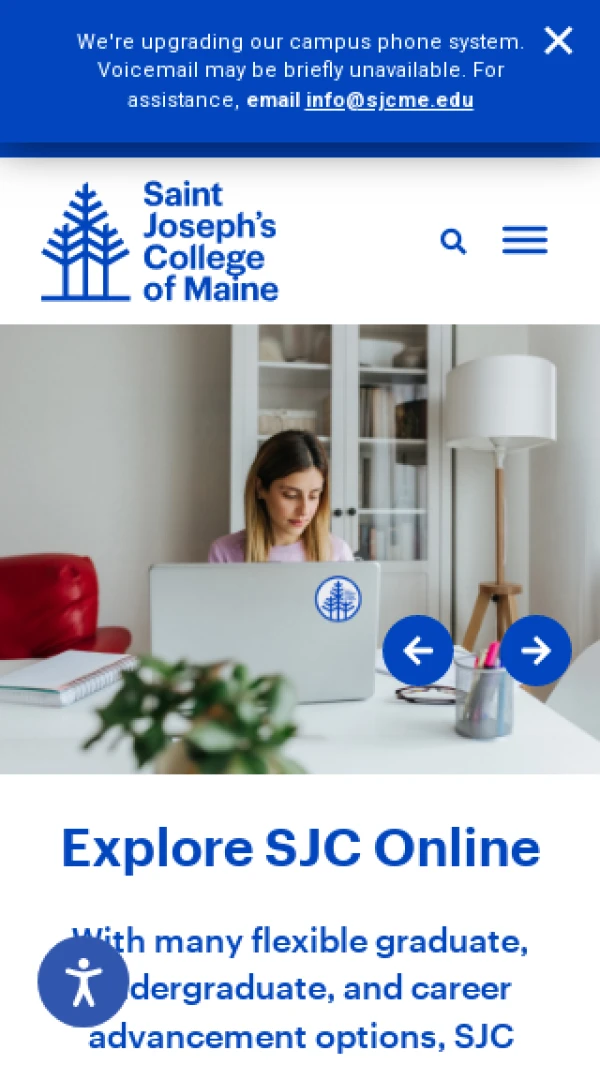The height and width of the screenshot is (1065, 600).
Task: Open the site search magnifier
Action: [453, 241]
